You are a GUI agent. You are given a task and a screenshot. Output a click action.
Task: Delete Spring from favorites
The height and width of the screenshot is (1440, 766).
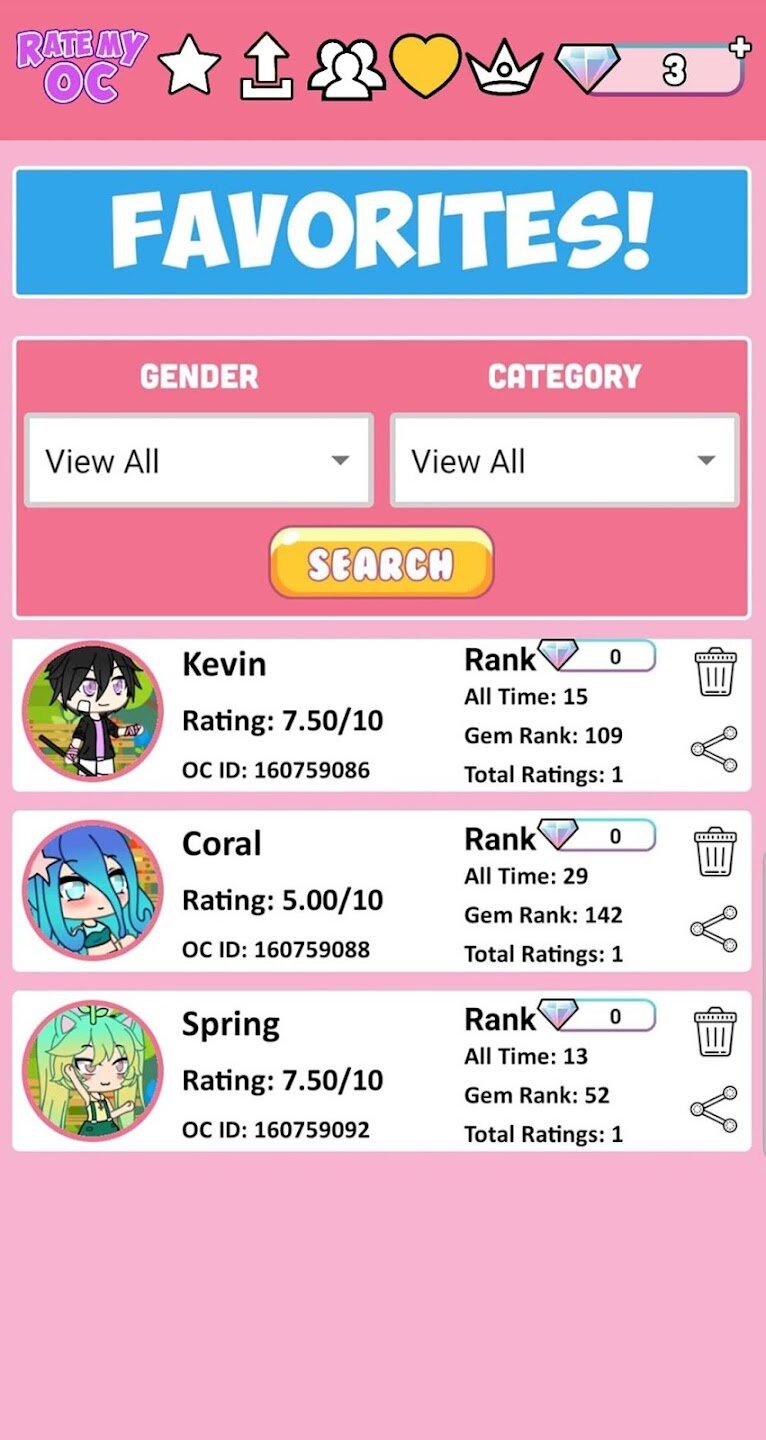(x=715, y=1031)
